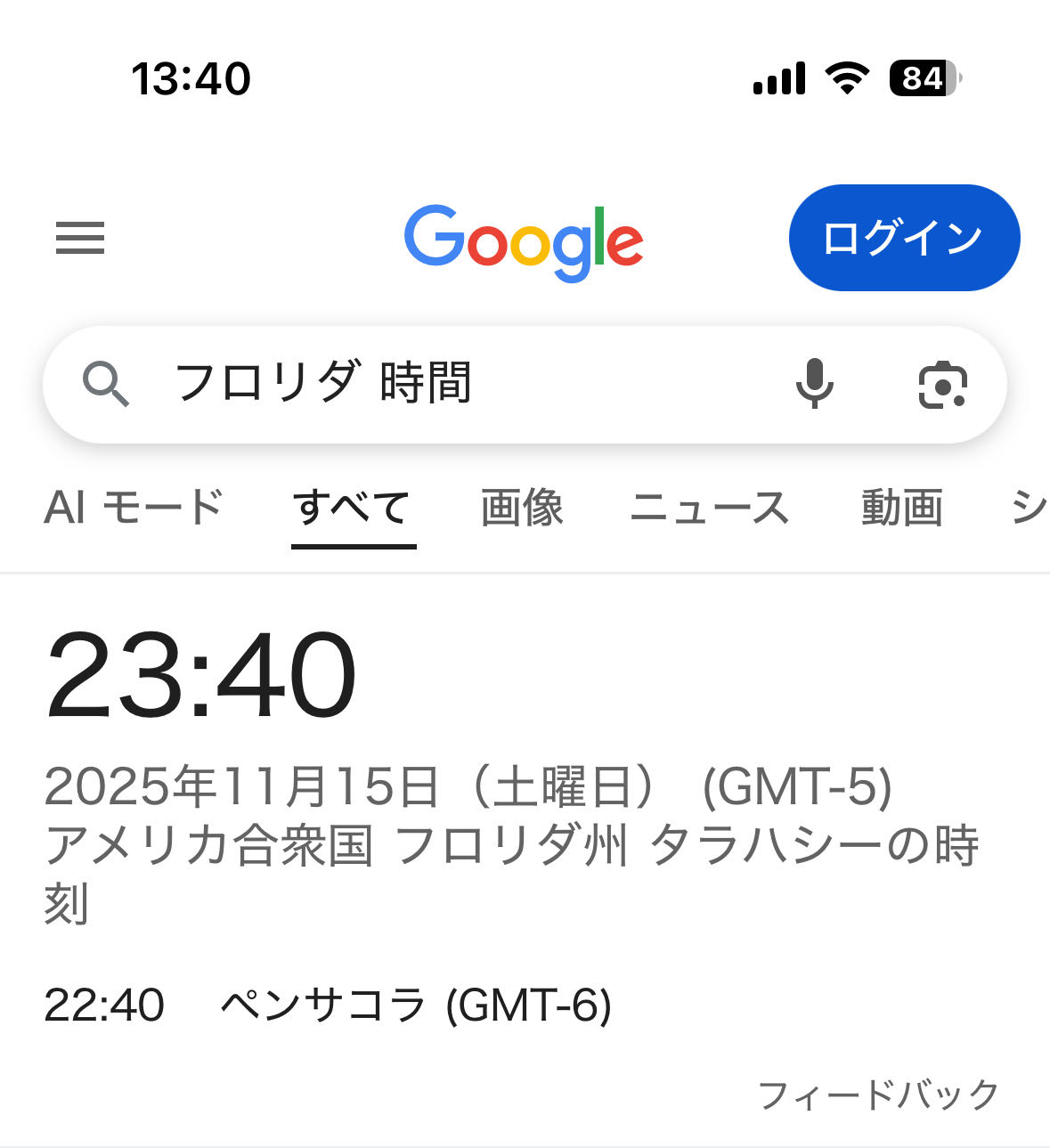Select the すべて tab
Viewport: 1050px width, 1148px height.
pyautogui.click(x=353, y=508)
